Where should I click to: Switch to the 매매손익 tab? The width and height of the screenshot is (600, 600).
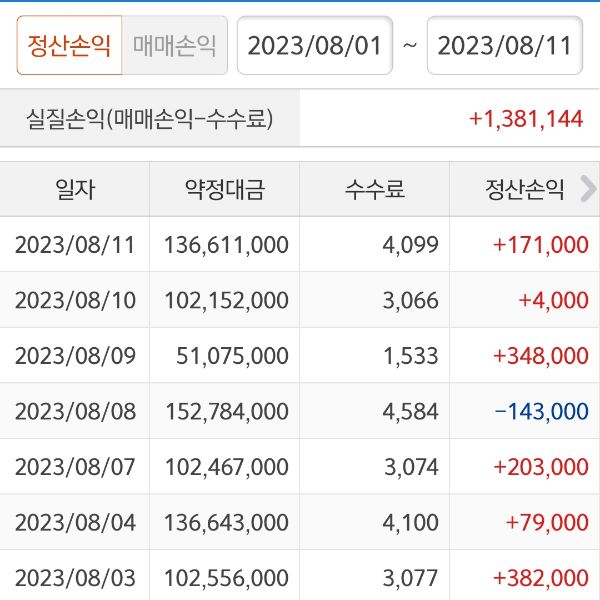tap(174, 46)
